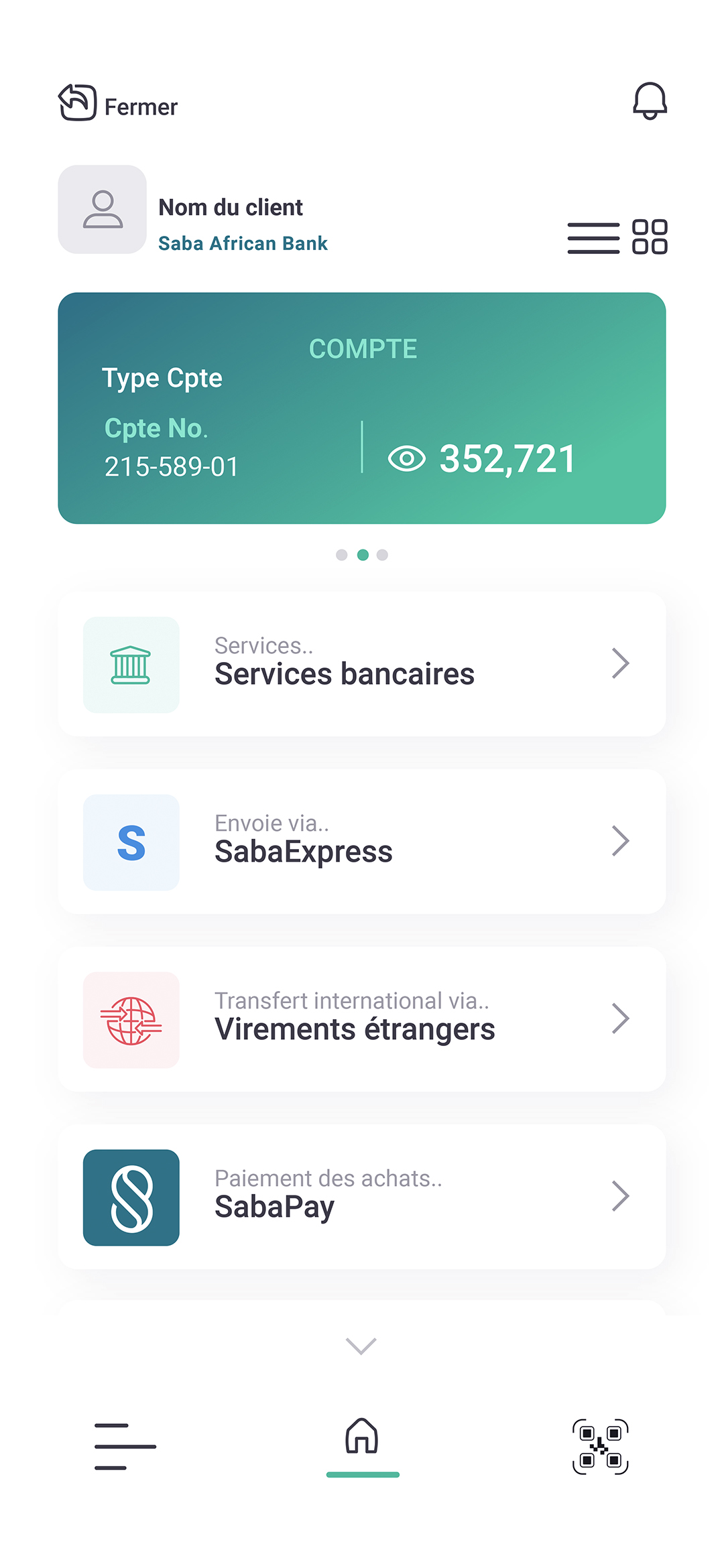Open the client profile avatar

[103, 210]
